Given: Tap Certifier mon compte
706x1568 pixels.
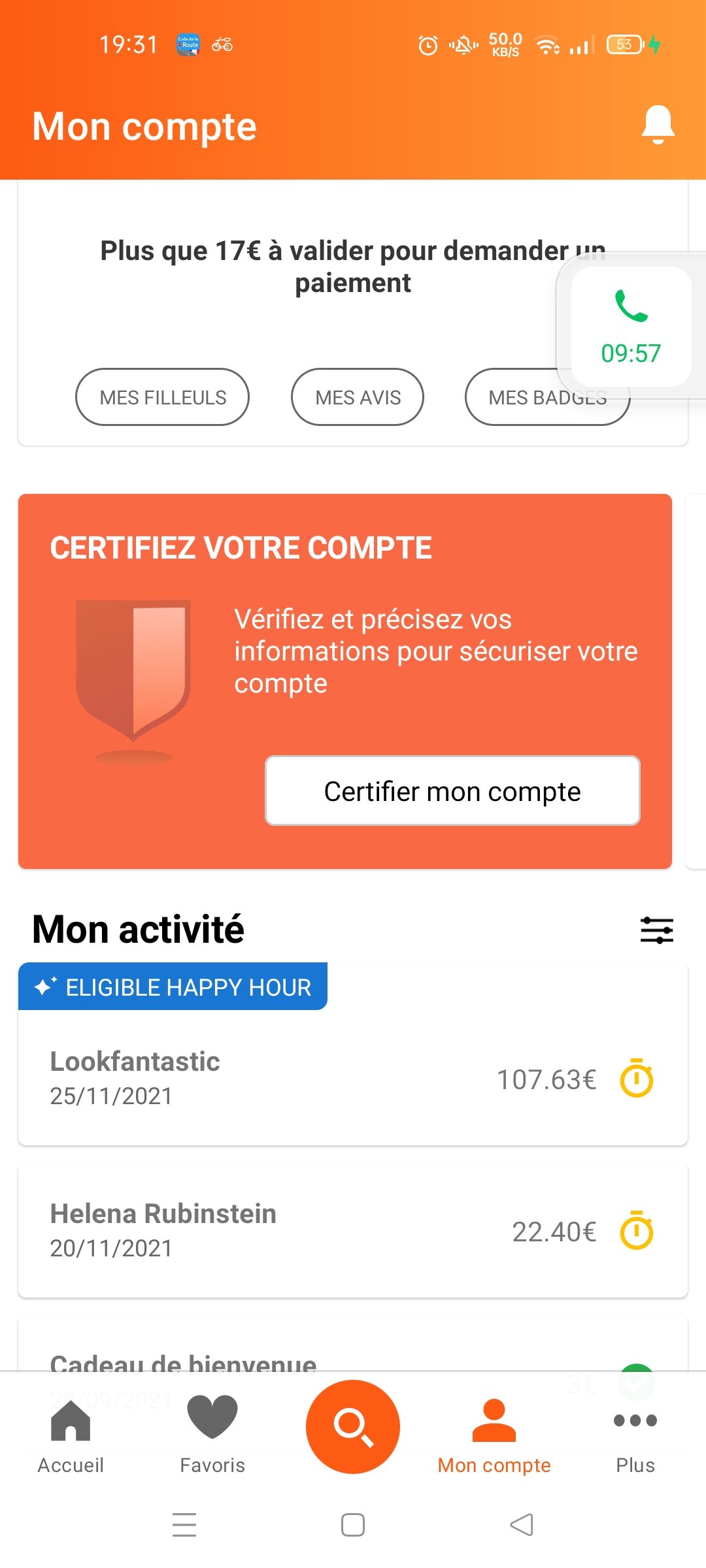Looking at the screenshot, I should (452, 791).
